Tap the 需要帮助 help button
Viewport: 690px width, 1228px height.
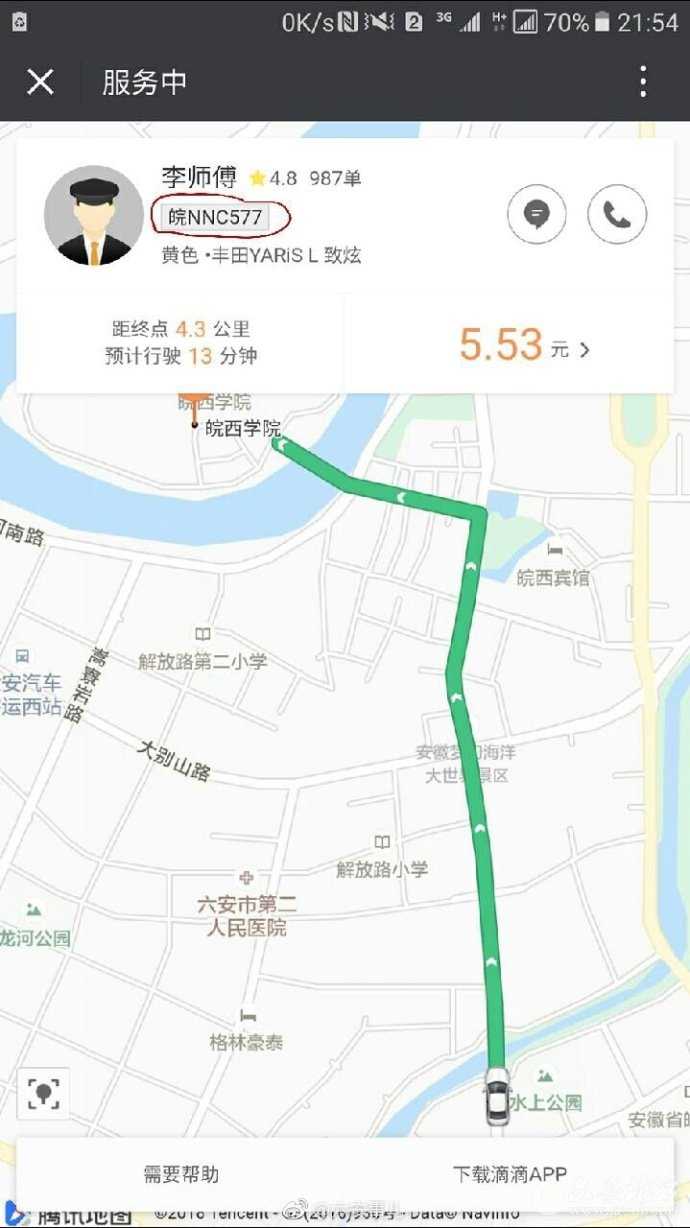[x=181, y=1174]
